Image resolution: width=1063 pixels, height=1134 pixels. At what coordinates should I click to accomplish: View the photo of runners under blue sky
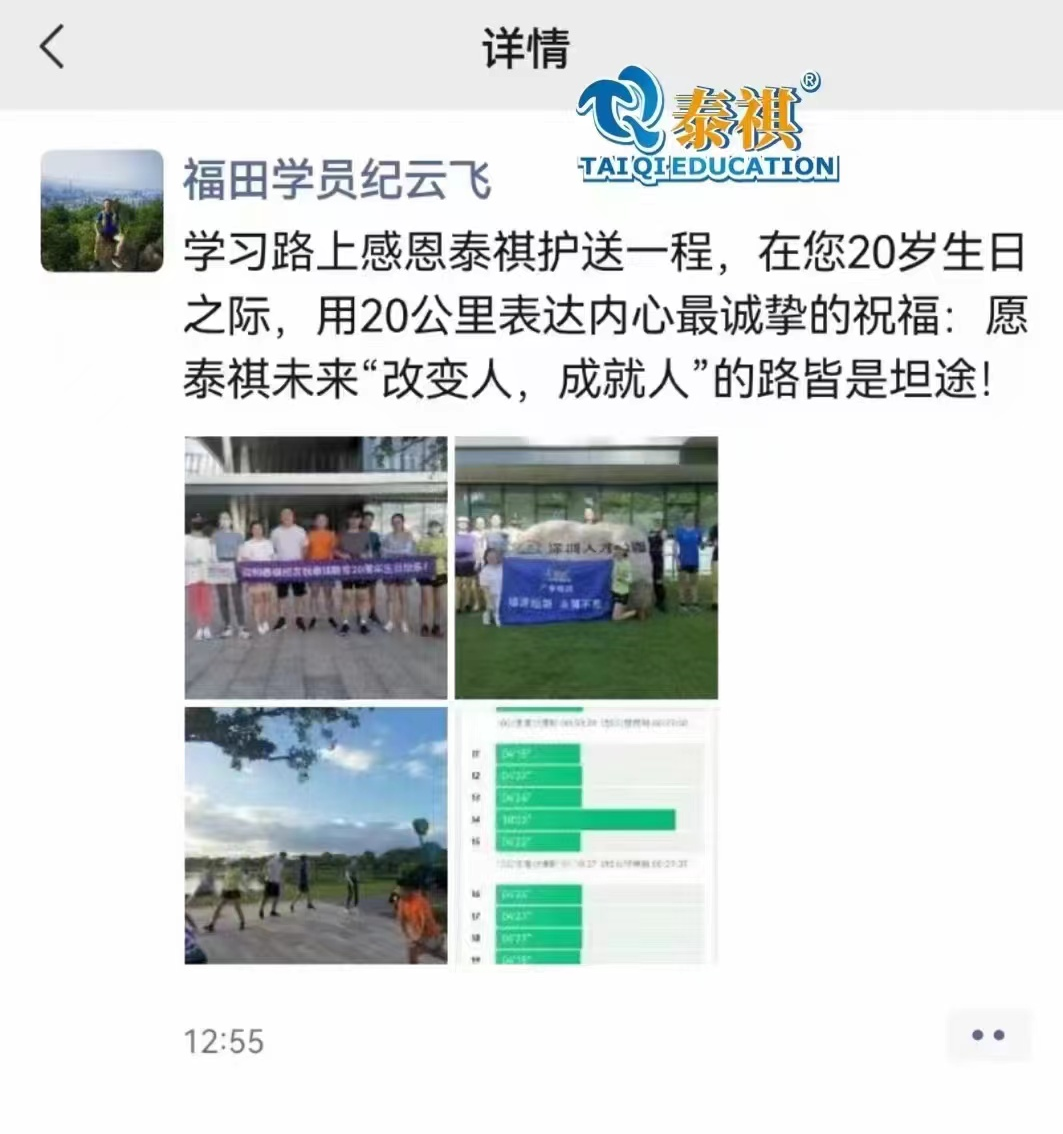click(316, 836)
